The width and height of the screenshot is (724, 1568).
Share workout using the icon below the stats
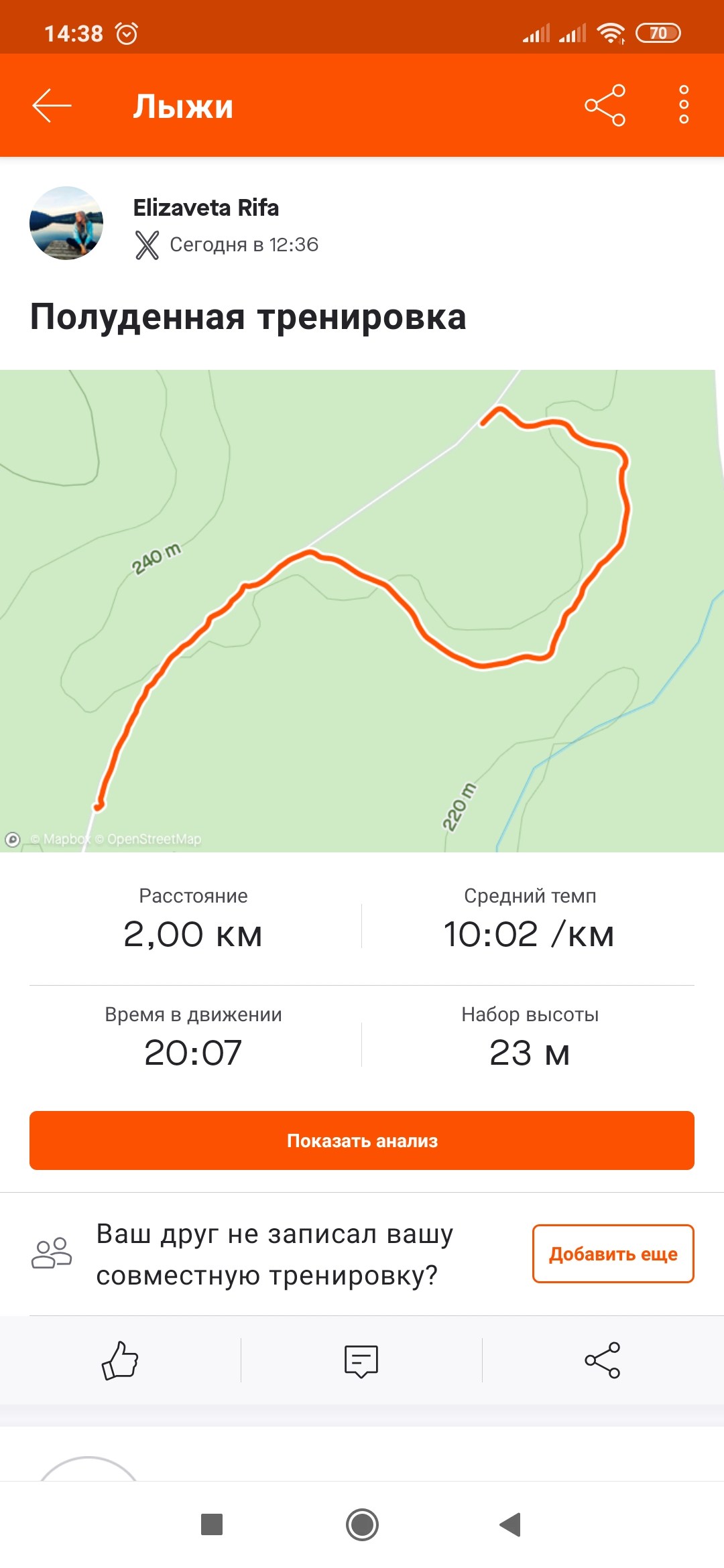point(603,1360)
